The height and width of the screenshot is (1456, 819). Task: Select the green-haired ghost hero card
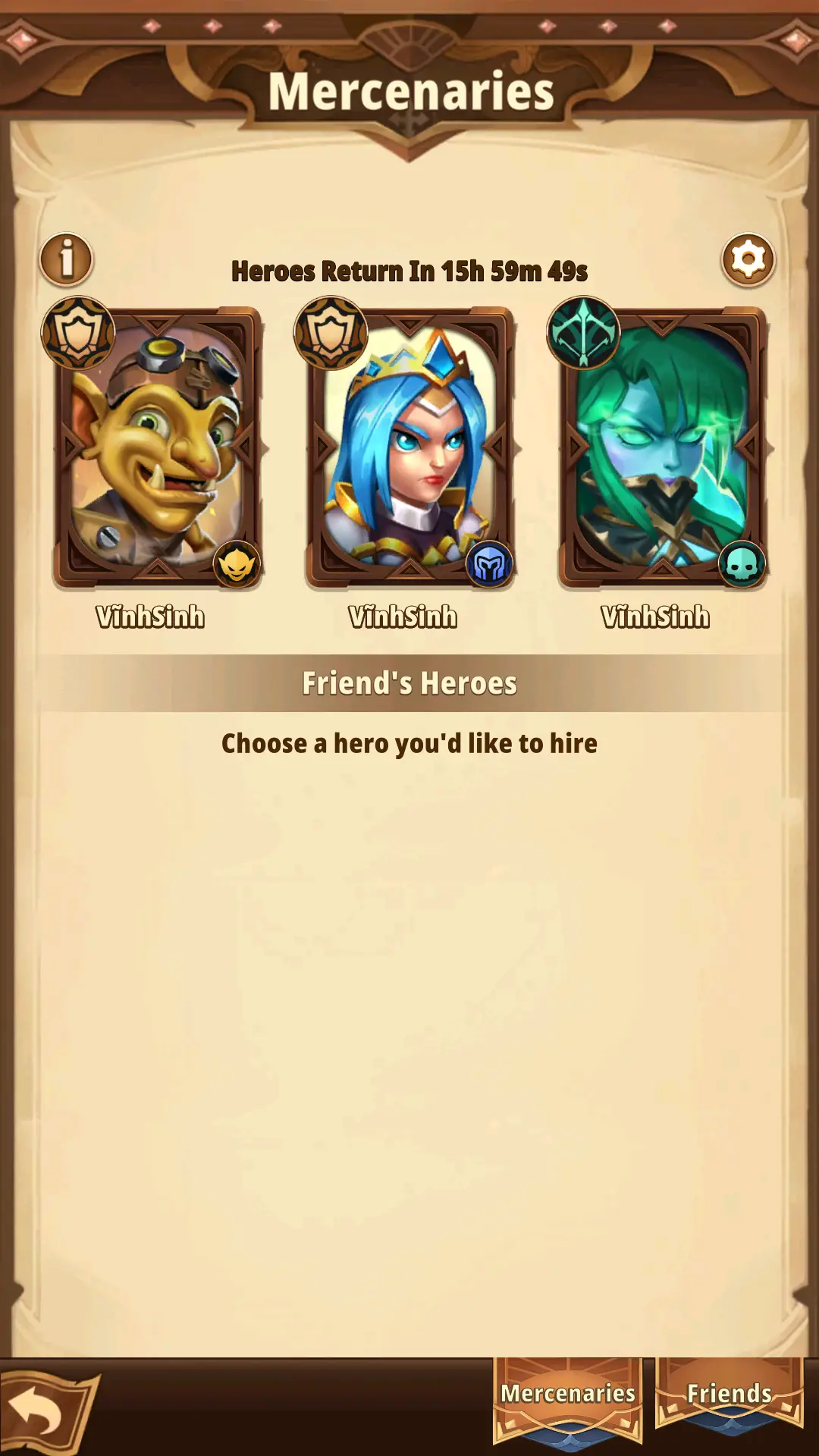tap(662, 449)
